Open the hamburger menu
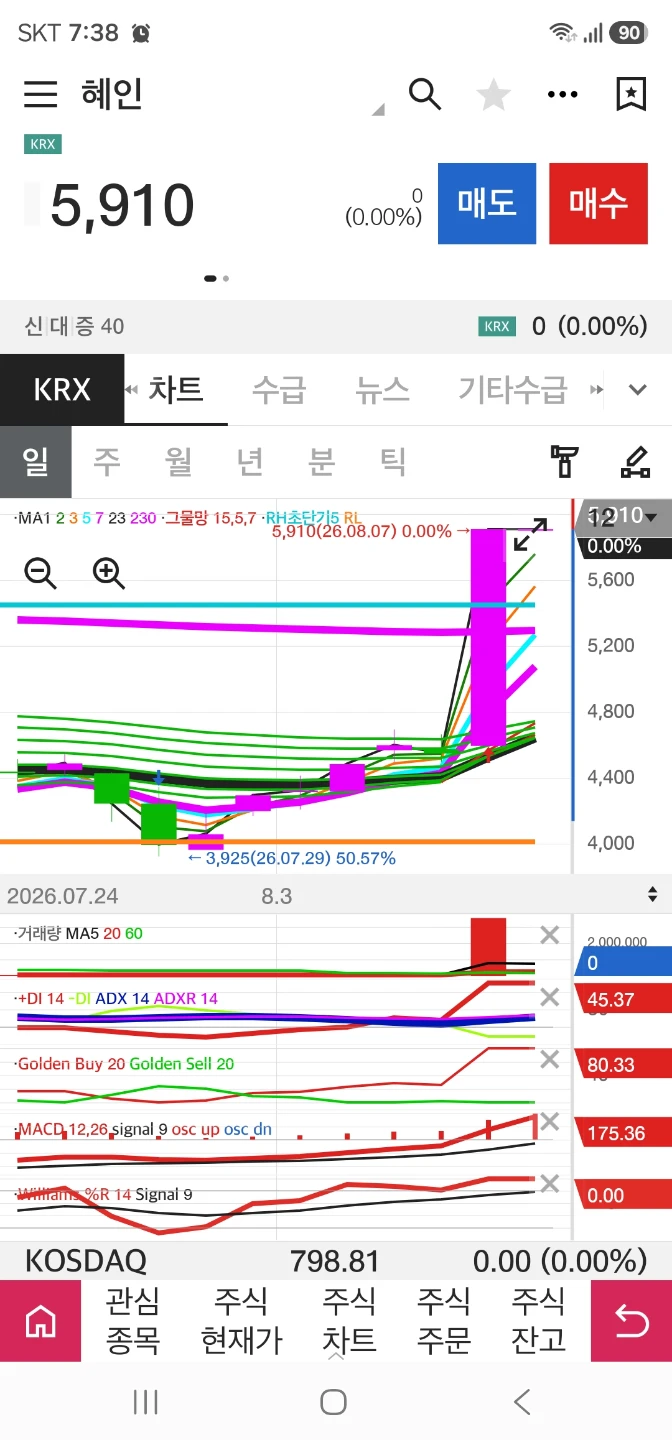 [41, 94]
